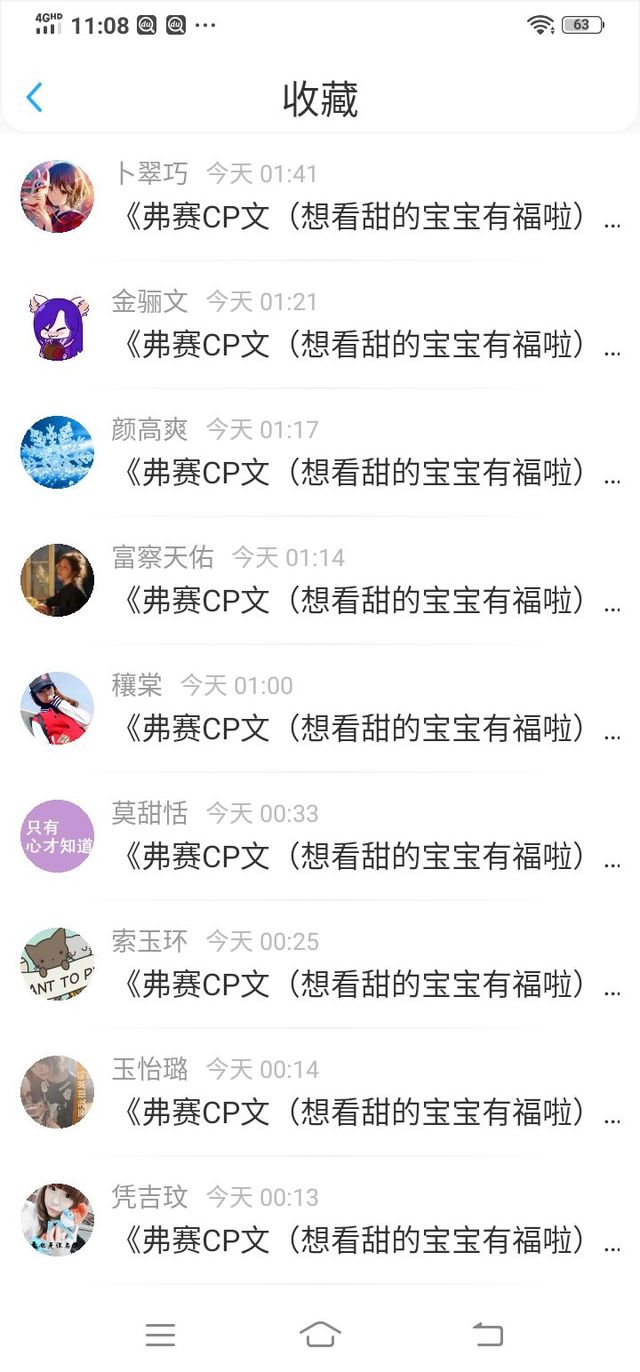Open the favorite saved from 凭吉玟
640x1372 pixels.
tap(365, 1241)
